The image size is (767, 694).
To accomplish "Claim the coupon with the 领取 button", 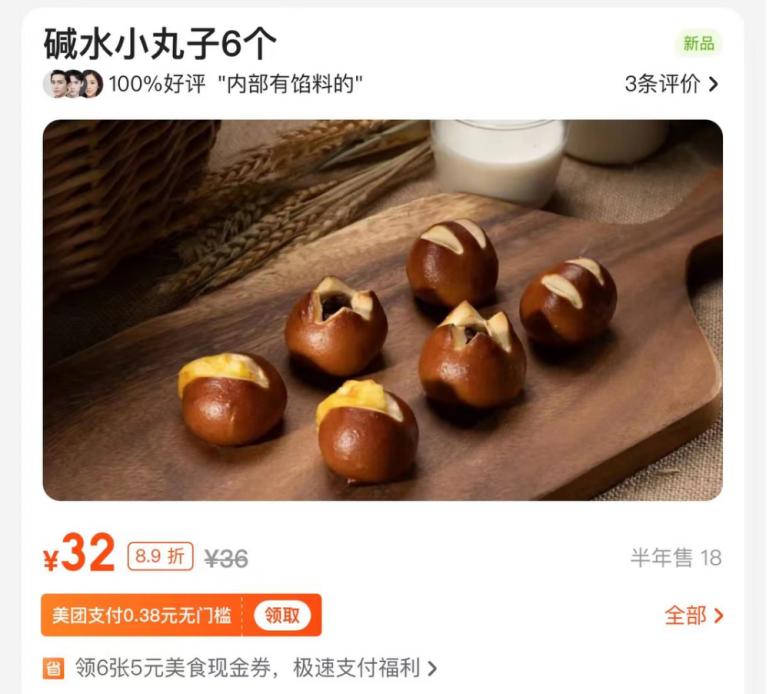I will pos(282,615).
